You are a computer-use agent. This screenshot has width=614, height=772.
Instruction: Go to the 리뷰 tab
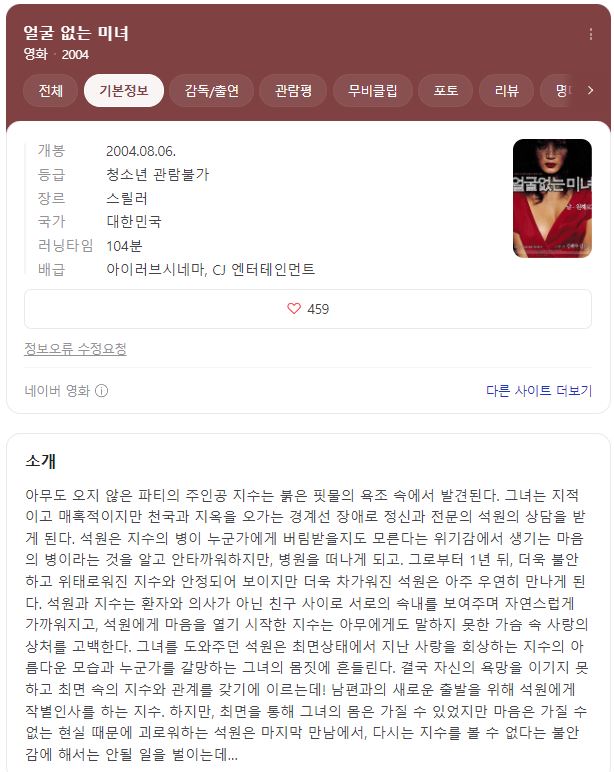point(506,90)
